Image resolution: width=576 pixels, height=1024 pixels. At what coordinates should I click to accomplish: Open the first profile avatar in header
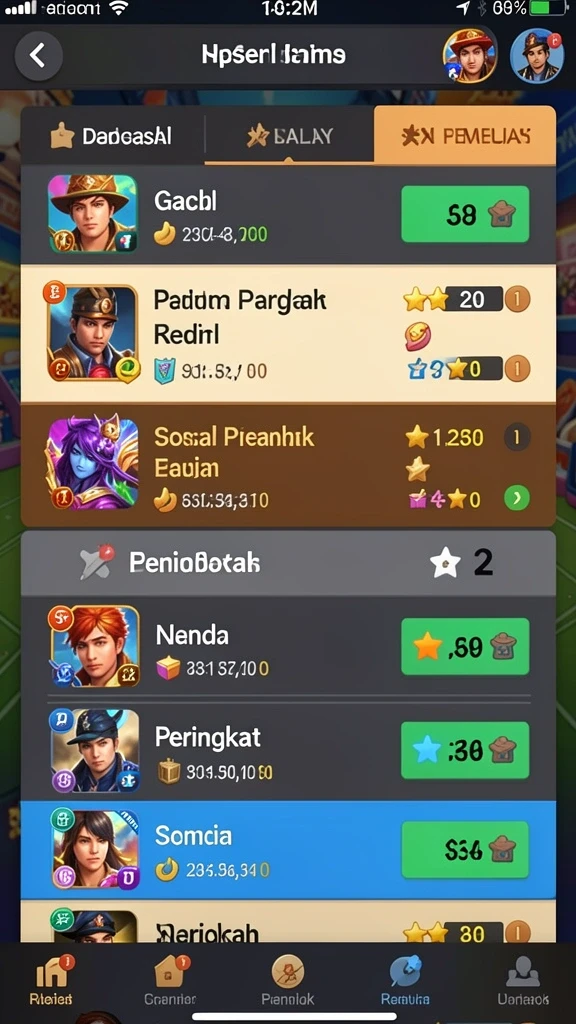(x=470, y=55)
